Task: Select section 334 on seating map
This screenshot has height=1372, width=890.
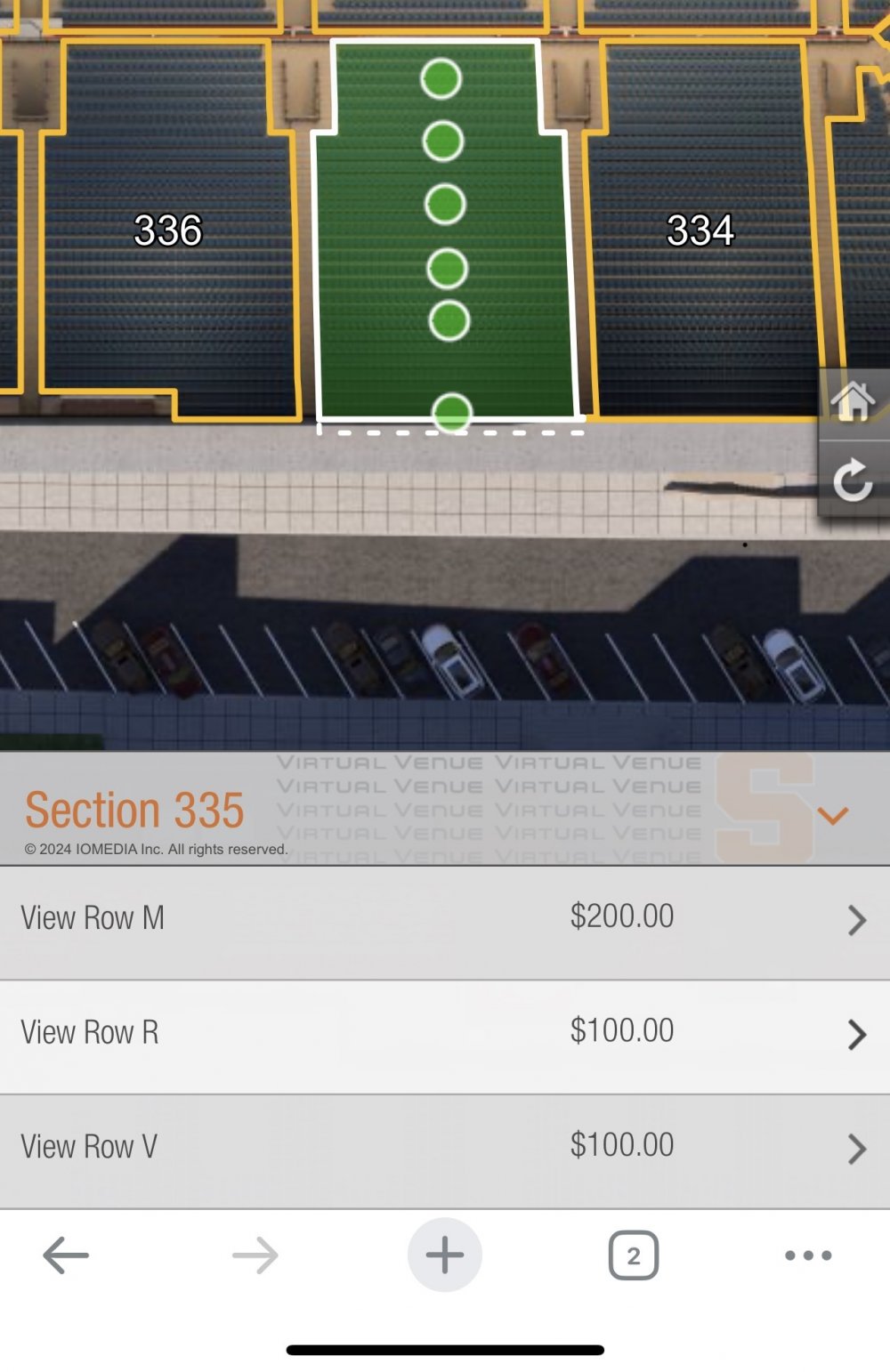Action: coord(700,231)
